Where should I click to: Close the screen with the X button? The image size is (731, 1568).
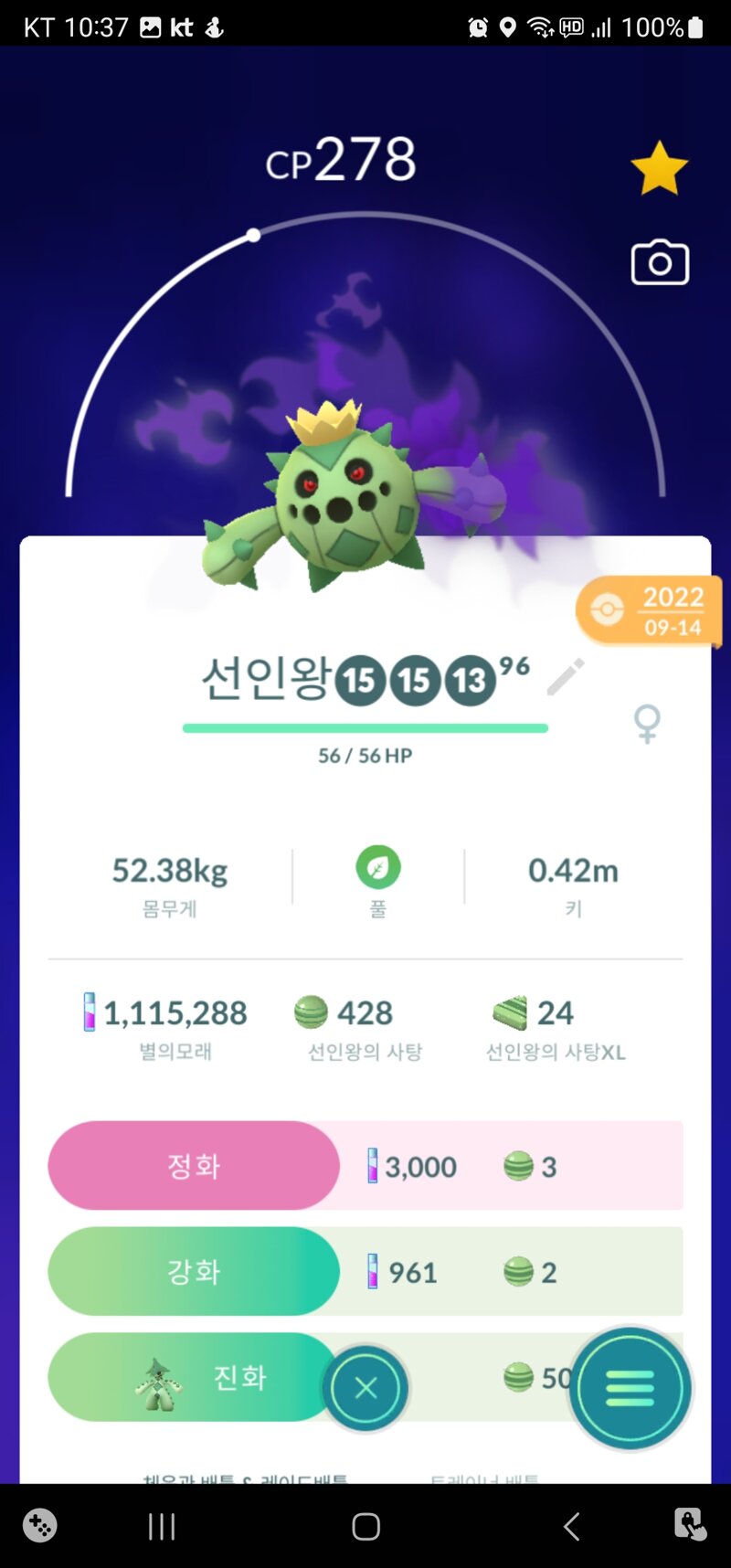(365, 1389)
